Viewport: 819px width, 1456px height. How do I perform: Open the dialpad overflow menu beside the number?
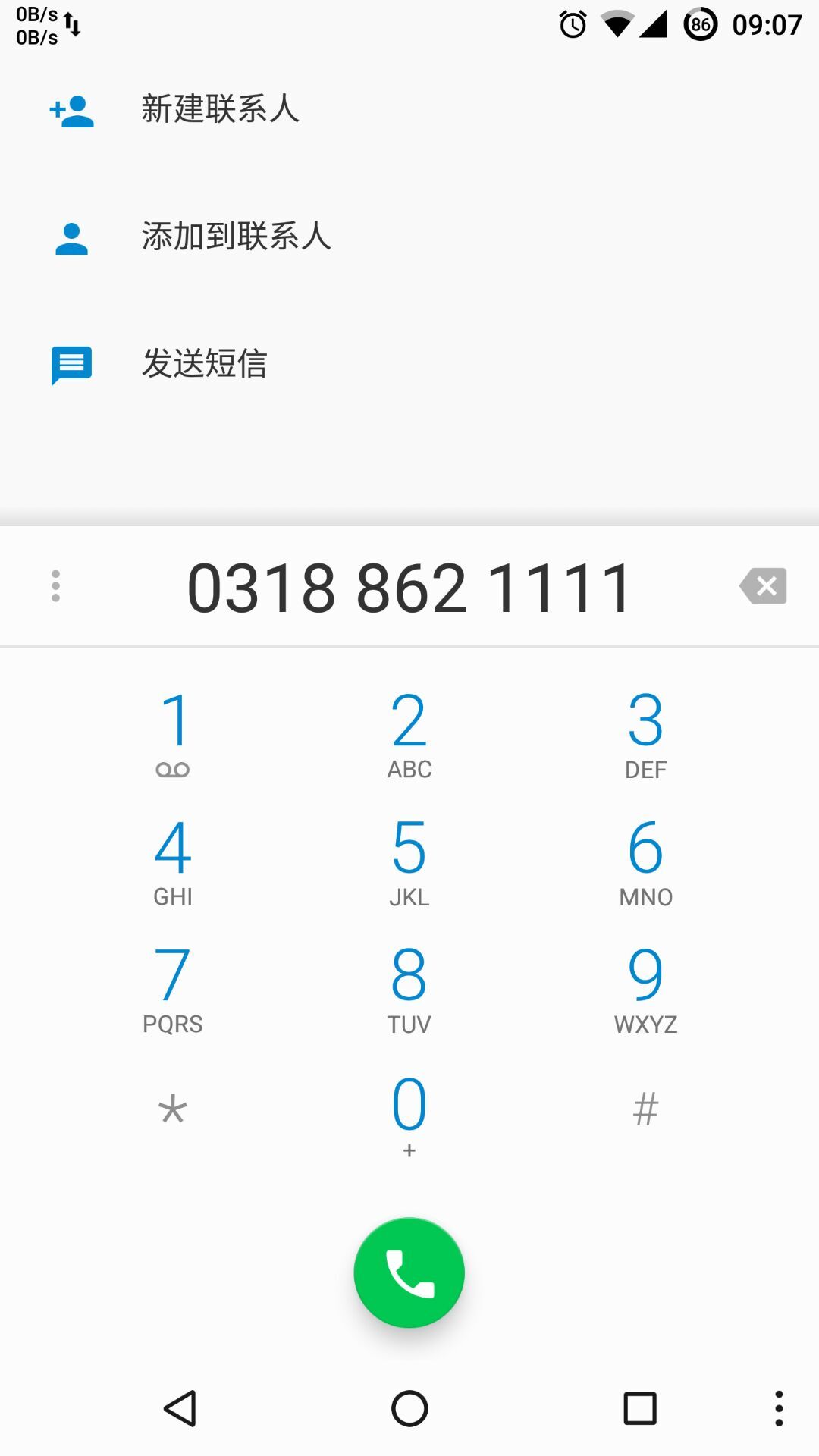coord(55,586)
